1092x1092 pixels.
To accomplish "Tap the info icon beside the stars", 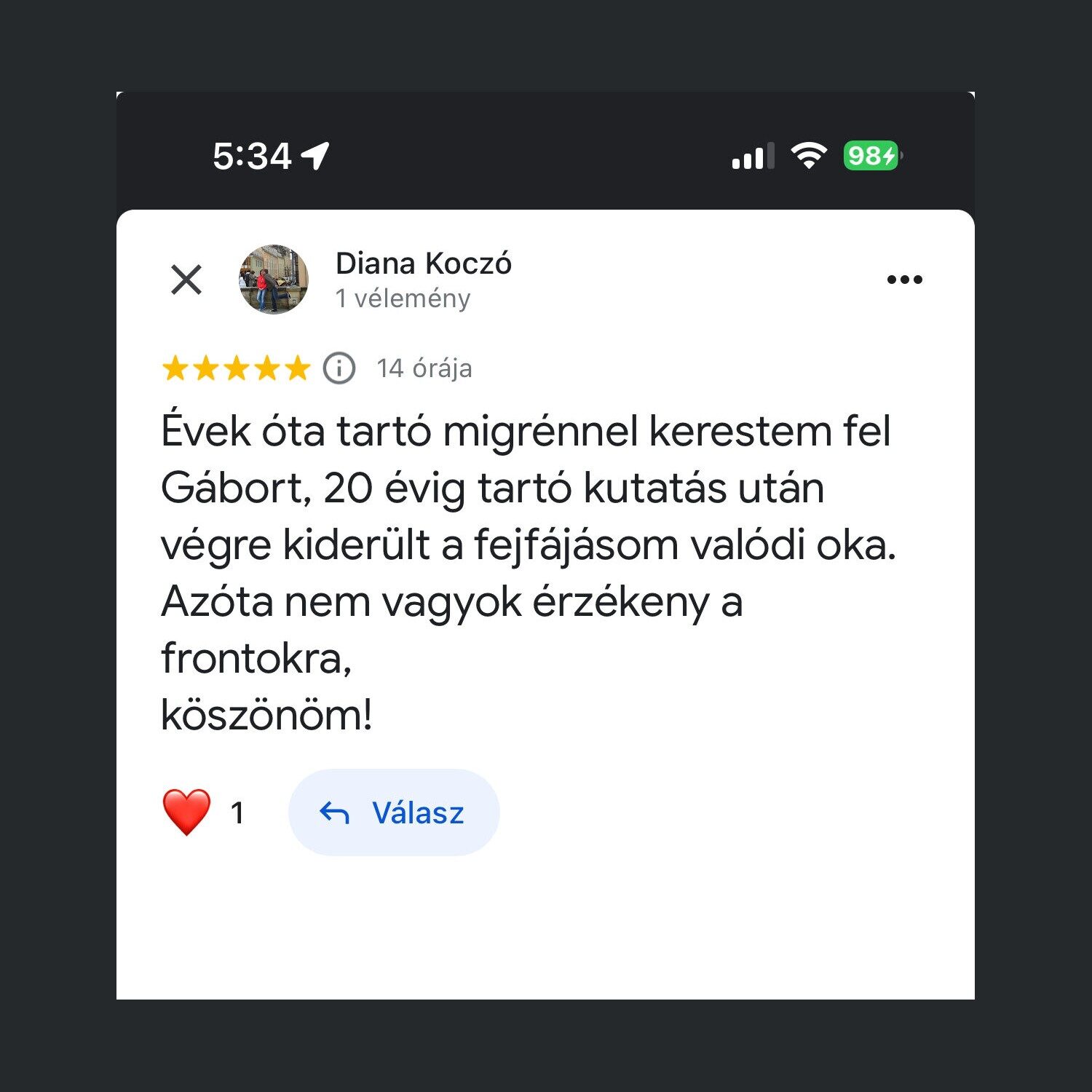I will [339, 368].
